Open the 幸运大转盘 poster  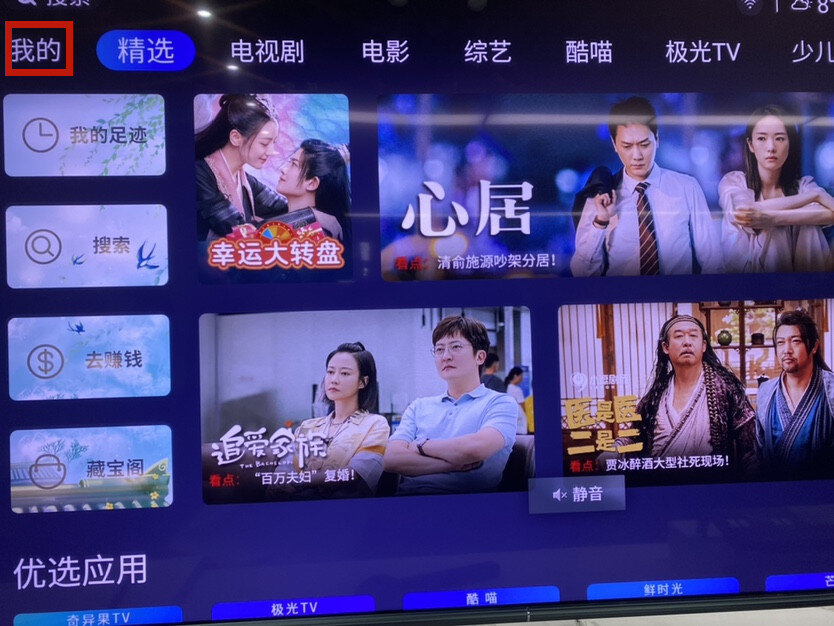pos(273,187)
